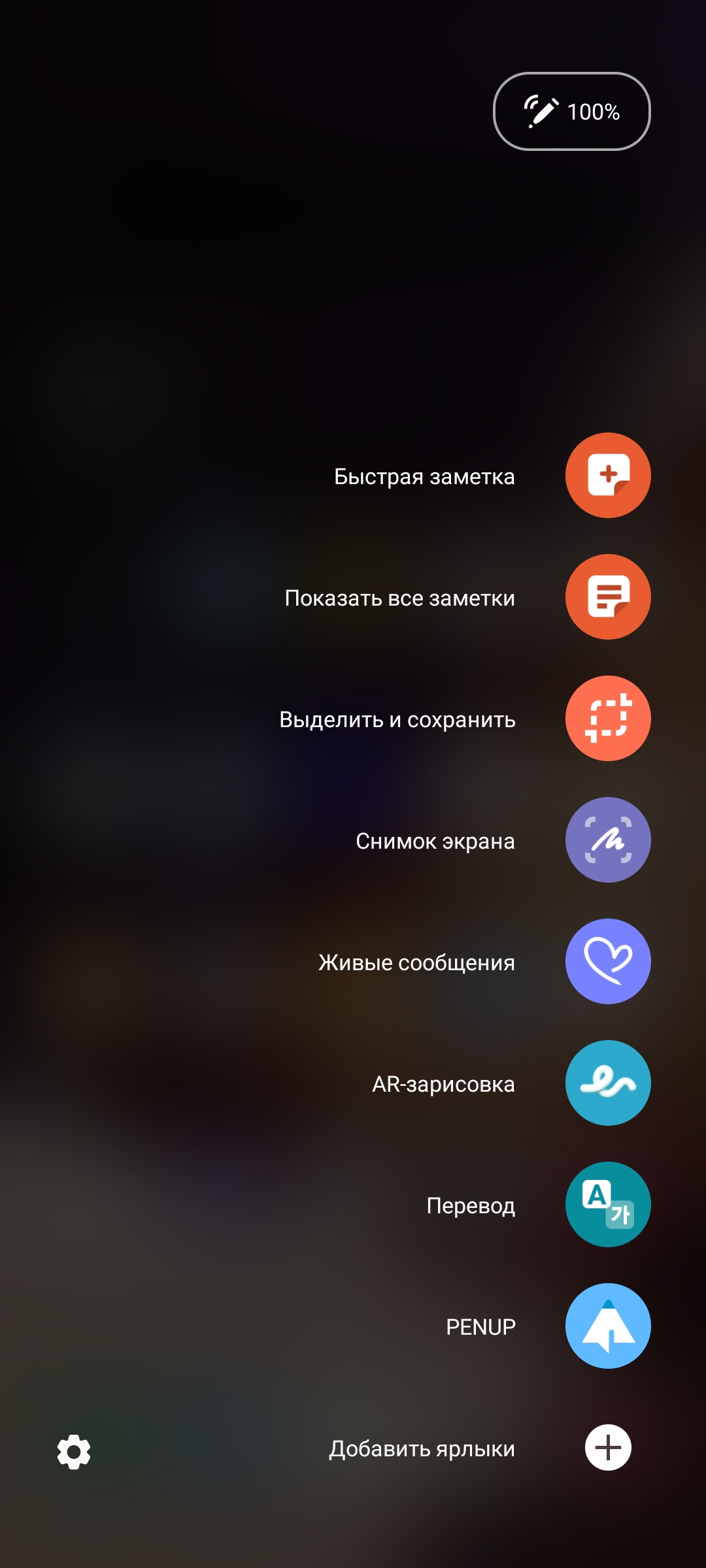Open the PENUP app shortcut
This screenshot has height=1568, width=706.
coord(607,1326)
